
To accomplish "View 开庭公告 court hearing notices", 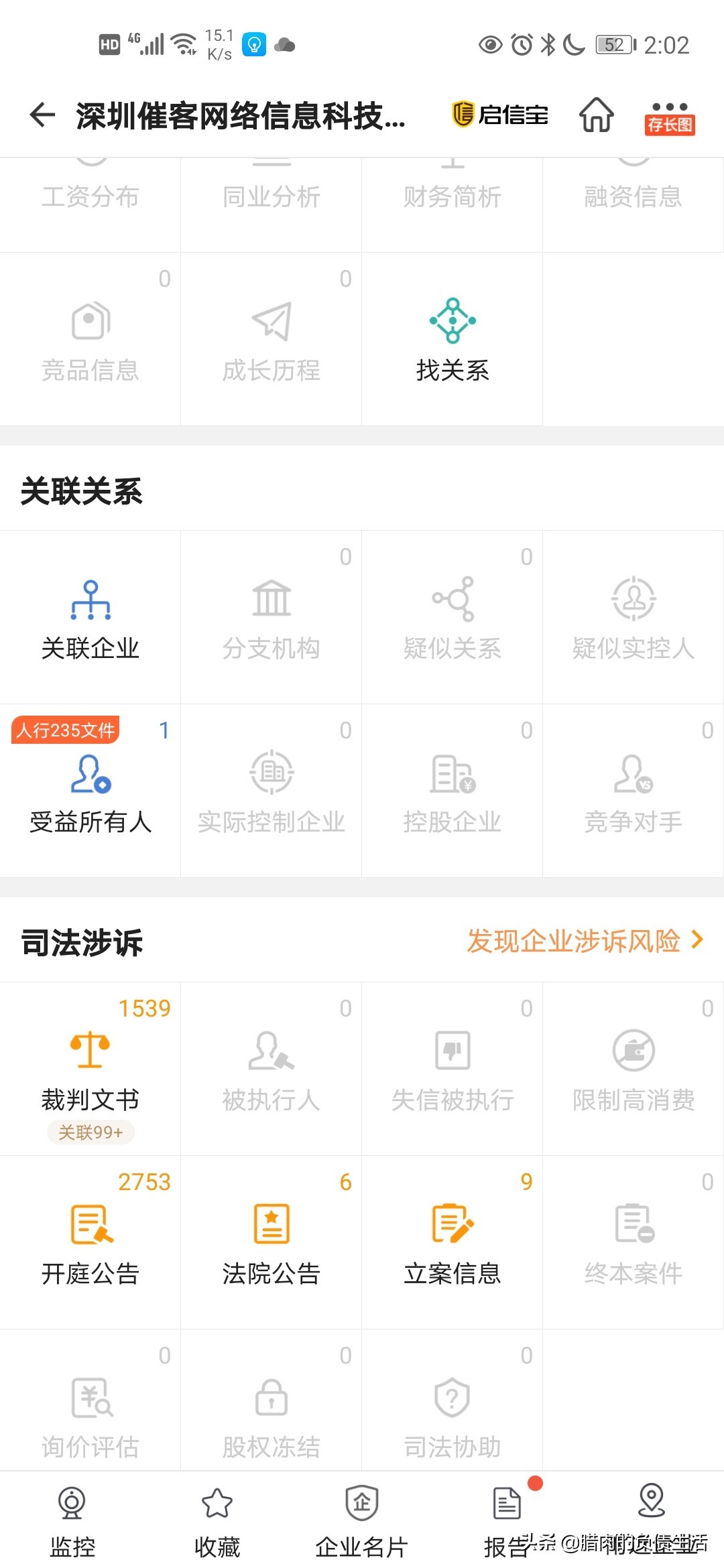I will (90, 1243).
